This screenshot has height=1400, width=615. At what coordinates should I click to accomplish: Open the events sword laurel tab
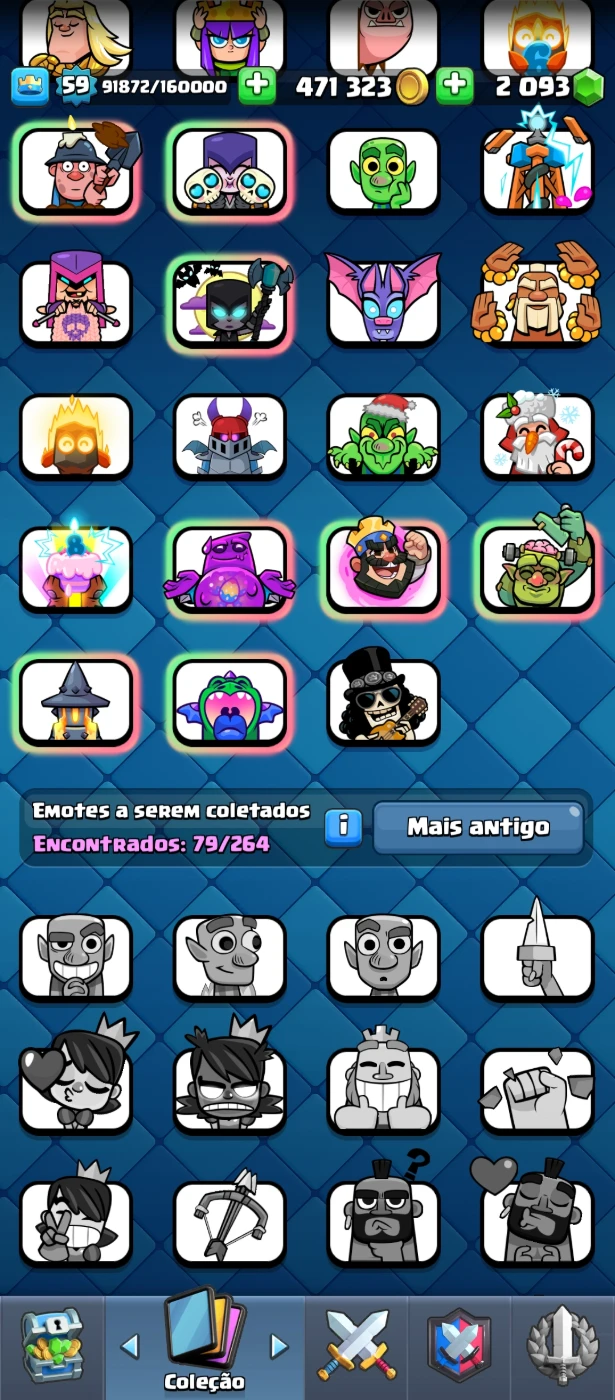(x=562, y=1346)
